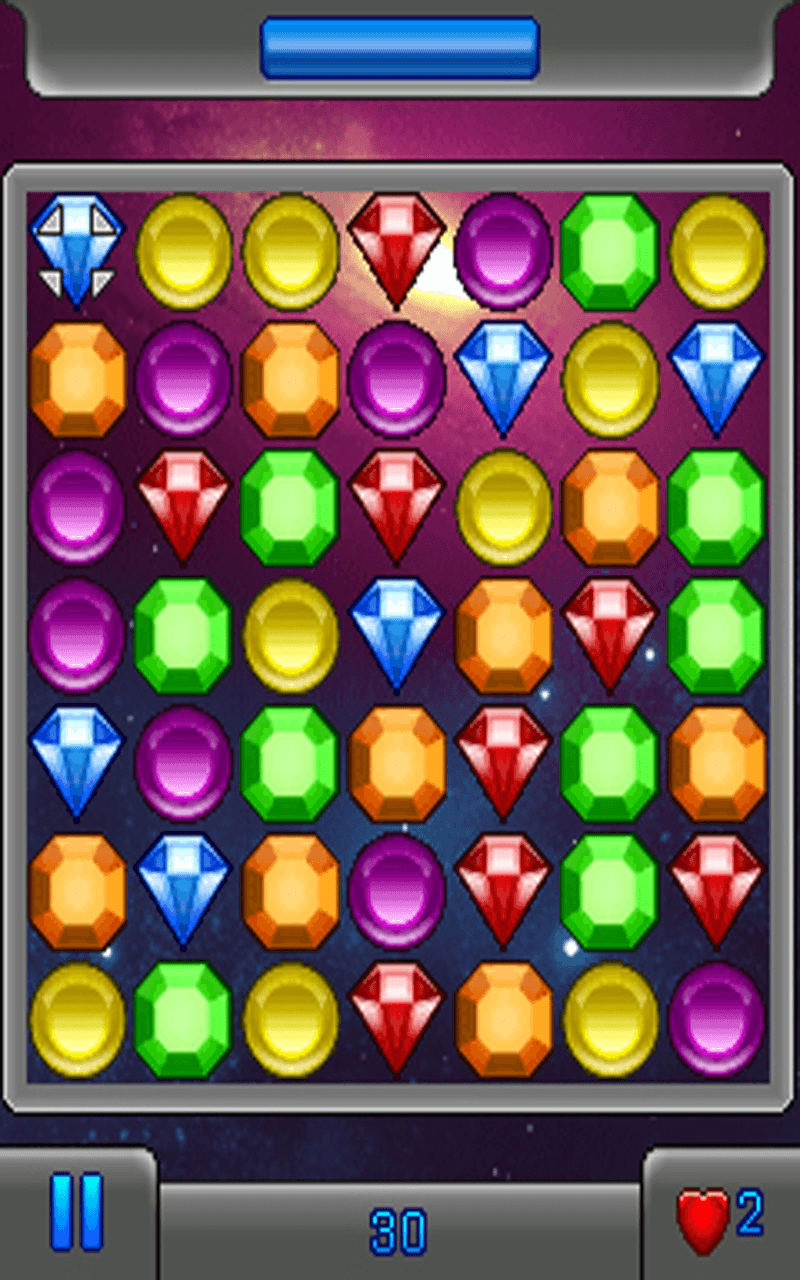Select the yellow orb between red diamond and orange octagon
Viewport: 800px width, 1280px height.
[503, 506]
